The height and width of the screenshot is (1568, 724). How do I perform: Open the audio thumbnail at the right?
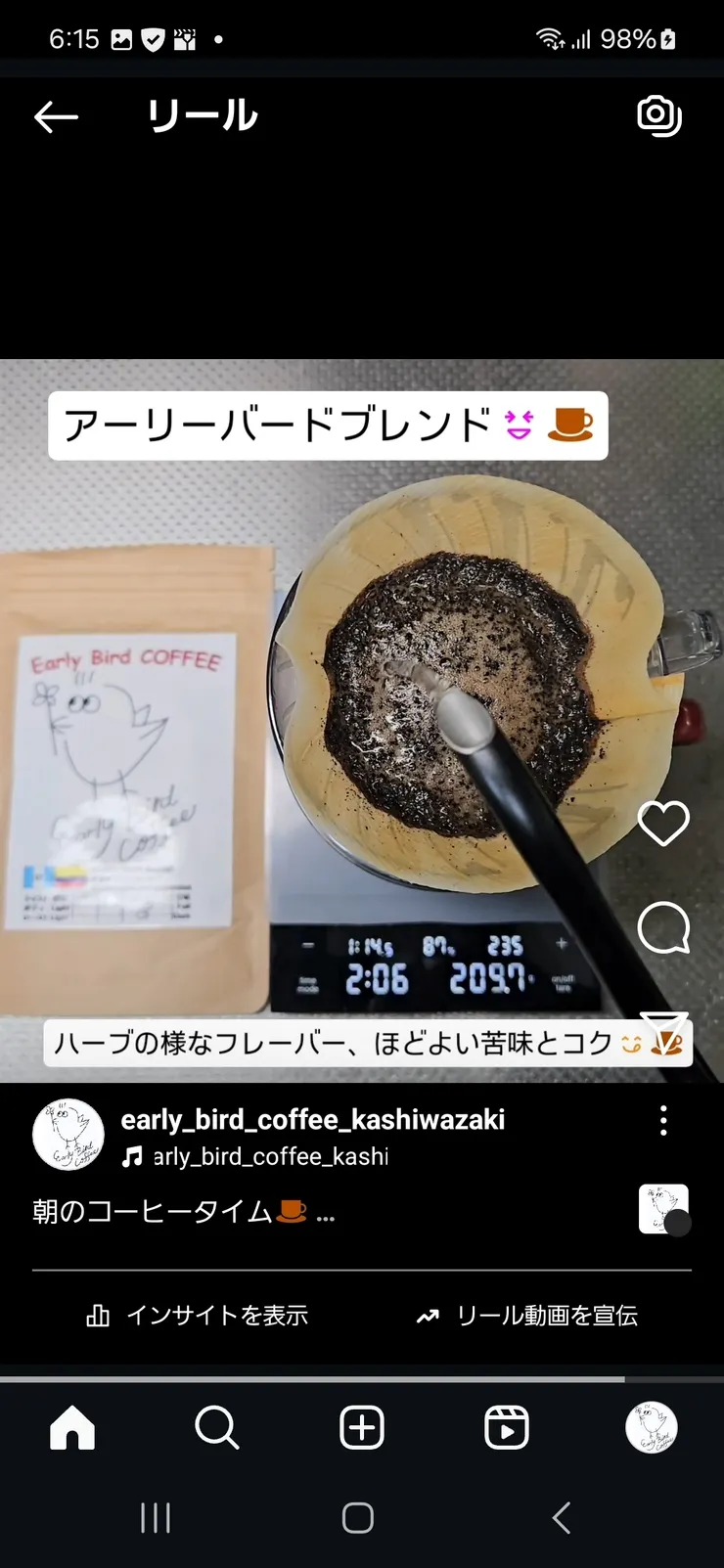click(x=663, y=1209)
